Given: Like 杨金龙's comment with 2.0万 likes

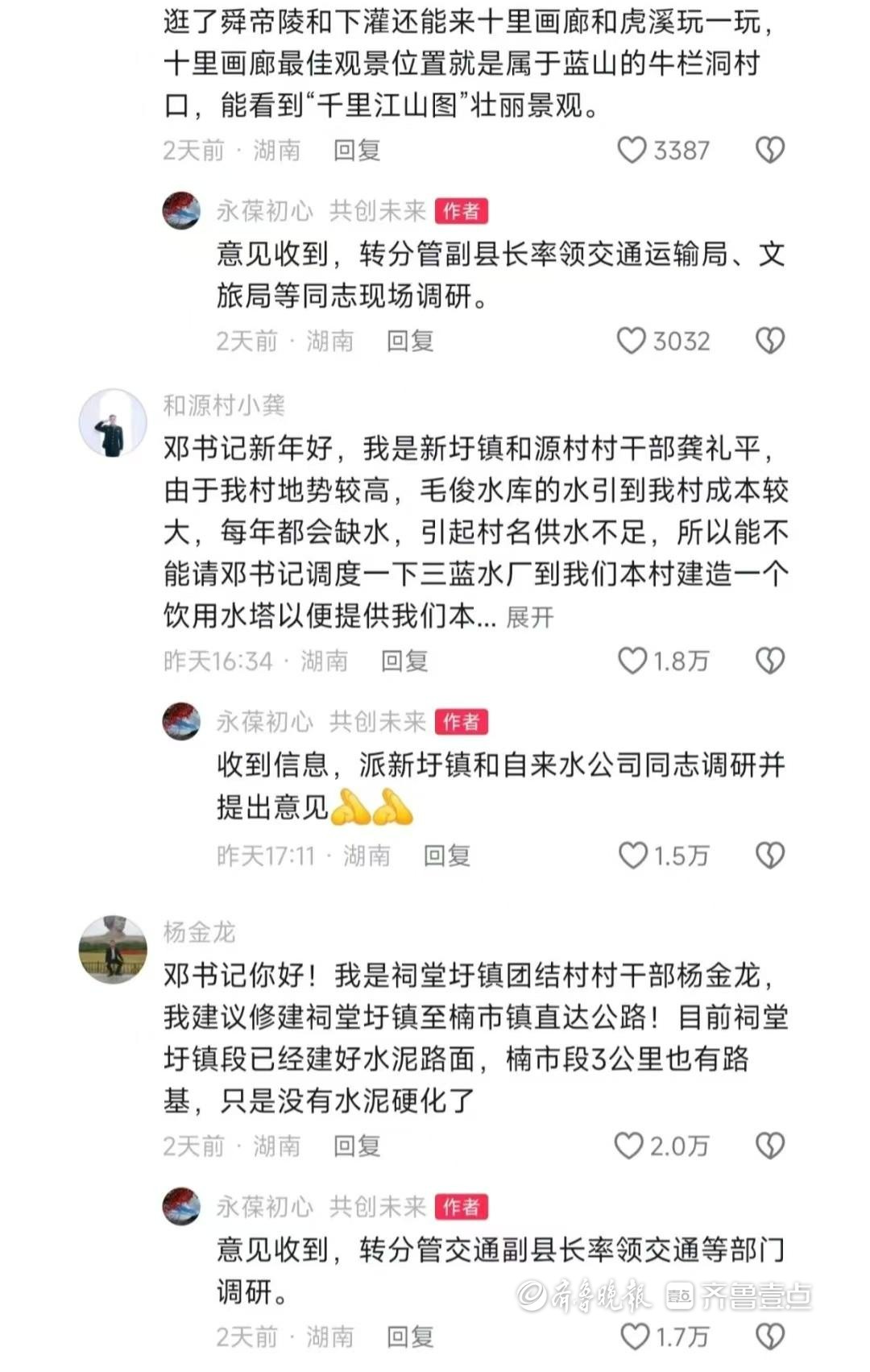Looking at the screenshot, I should click(629, 1146).
